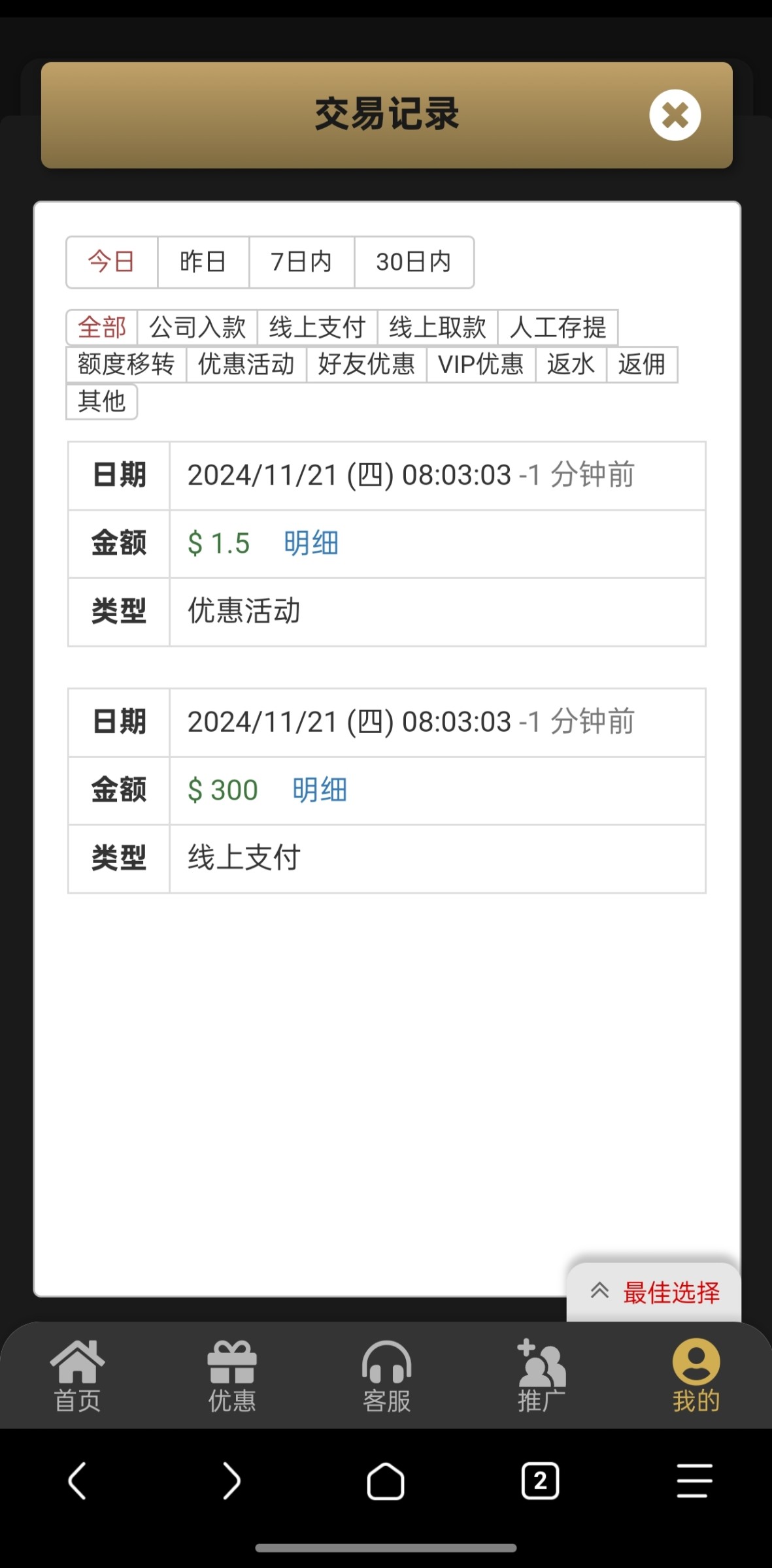Expand the 最佳选择 panel
Viewport: 772px width, 1568px height.
(x=654, y=1292)
